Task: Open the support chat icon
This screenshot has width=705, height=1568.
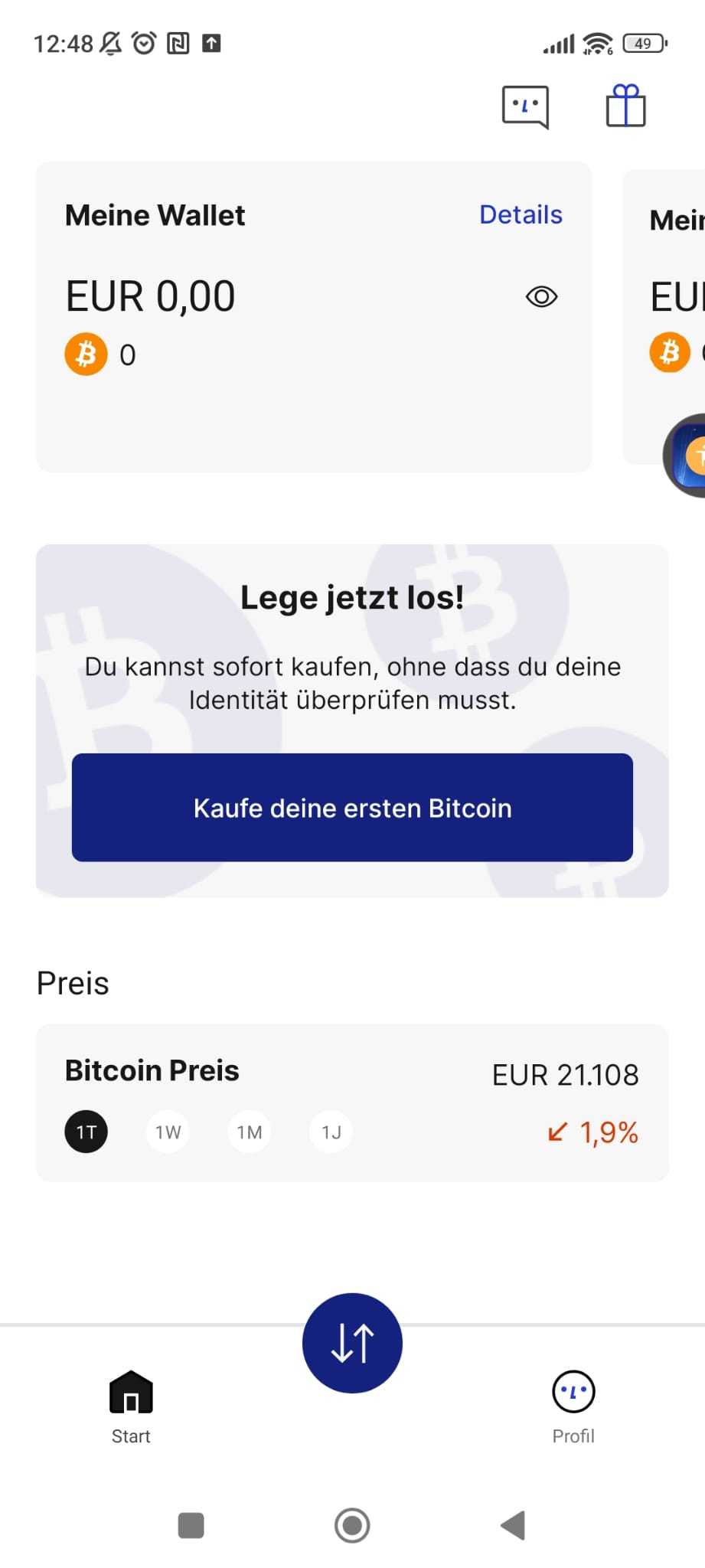Action: click(525, 106)
